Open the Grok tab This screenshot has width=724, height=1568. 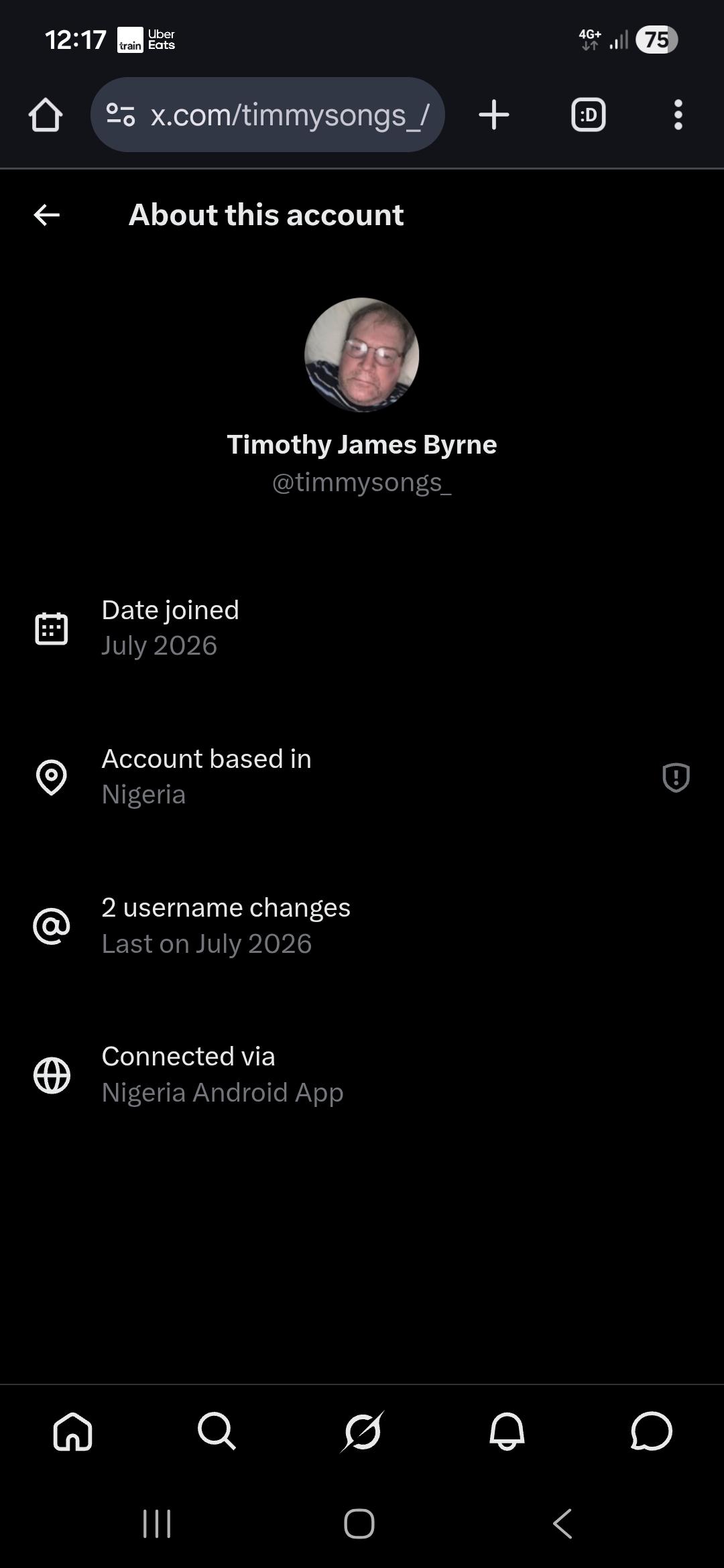click(x=363, y=1431)
